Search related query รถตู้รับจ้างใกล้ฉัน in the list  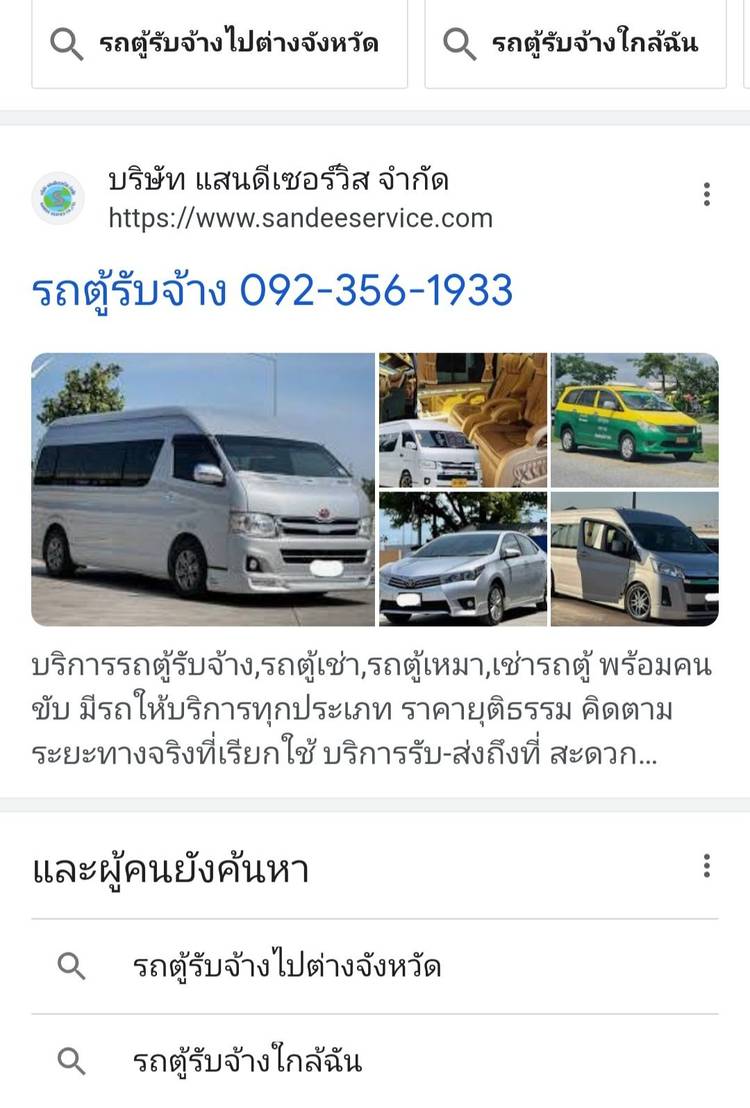(x=247, y=1061)
